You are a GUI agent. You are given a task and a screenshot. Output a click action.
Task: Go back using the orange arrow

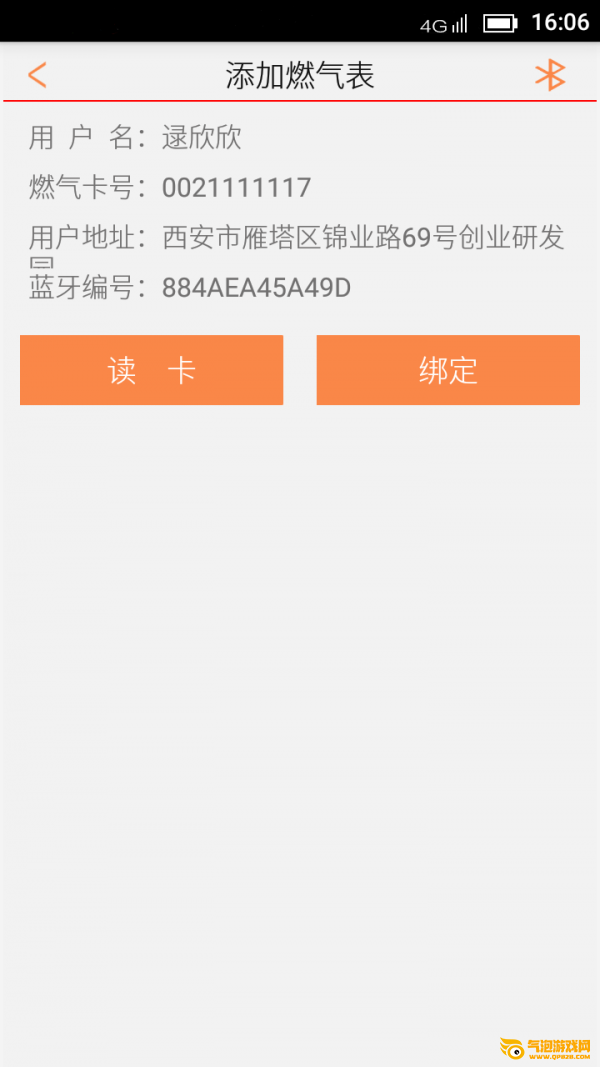tap(37, 75)
